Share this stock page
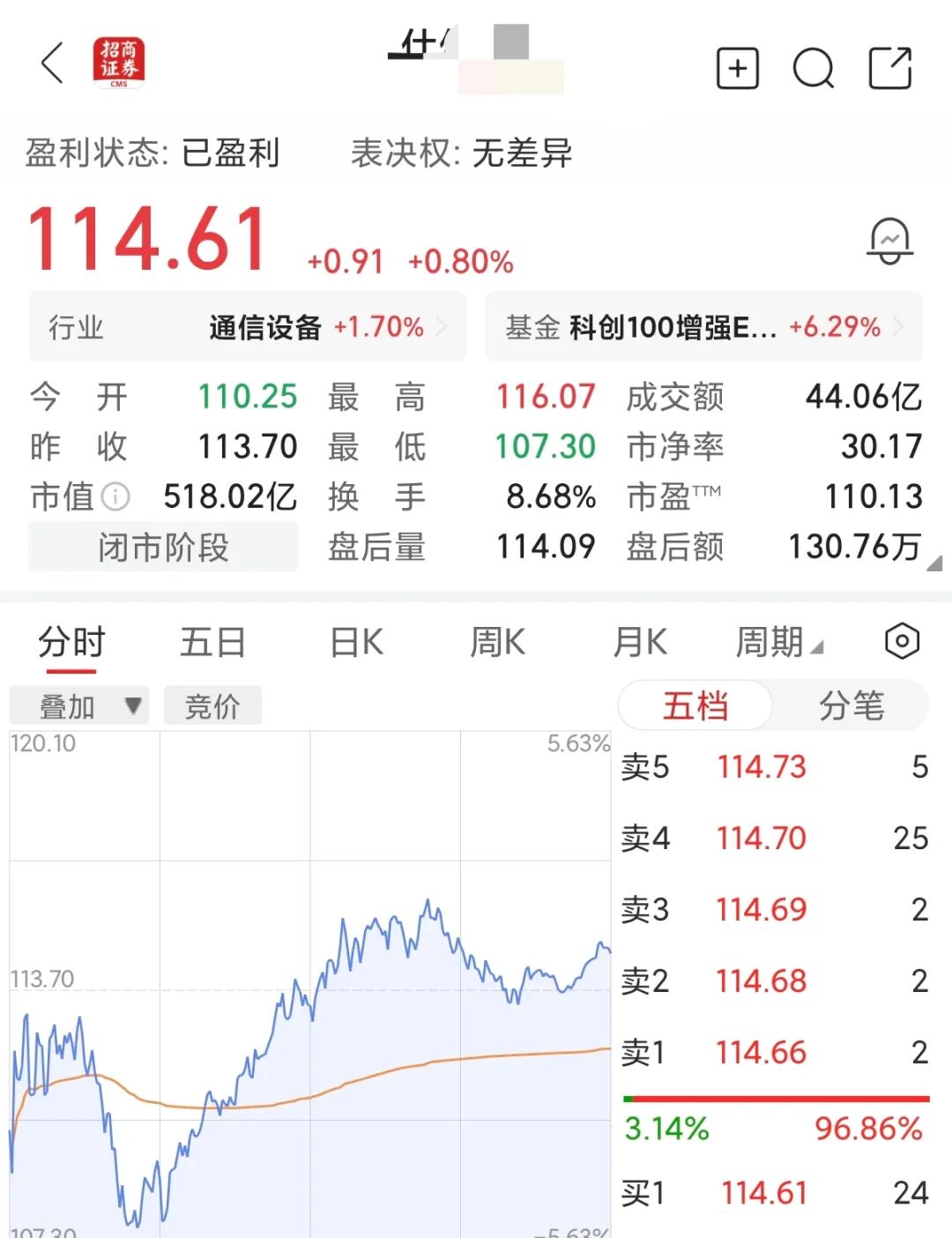This screenshot has height=1238, width=952. point(890,68)
